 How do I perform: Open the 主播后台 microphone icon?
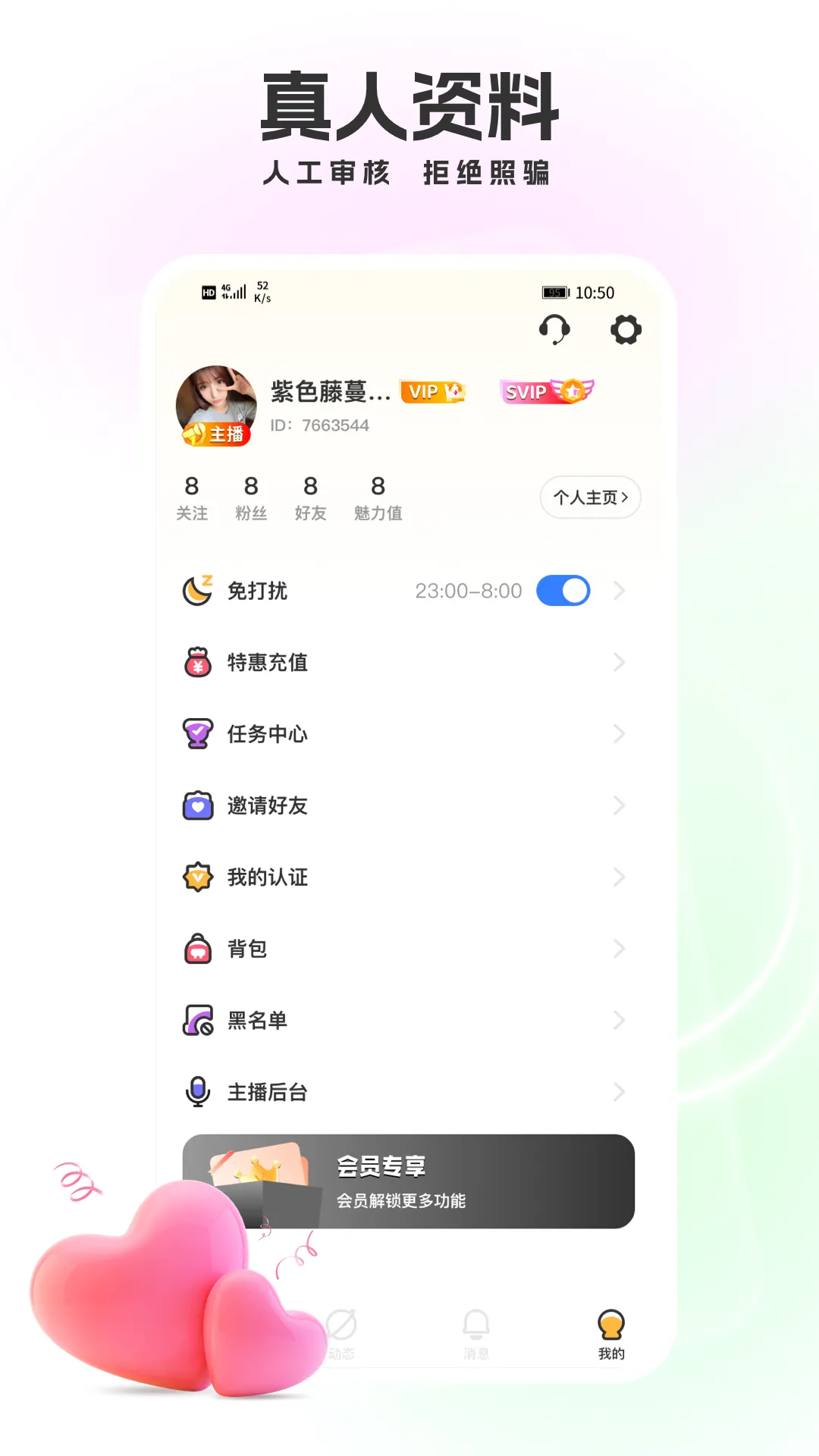click(x=197, y=1091)
